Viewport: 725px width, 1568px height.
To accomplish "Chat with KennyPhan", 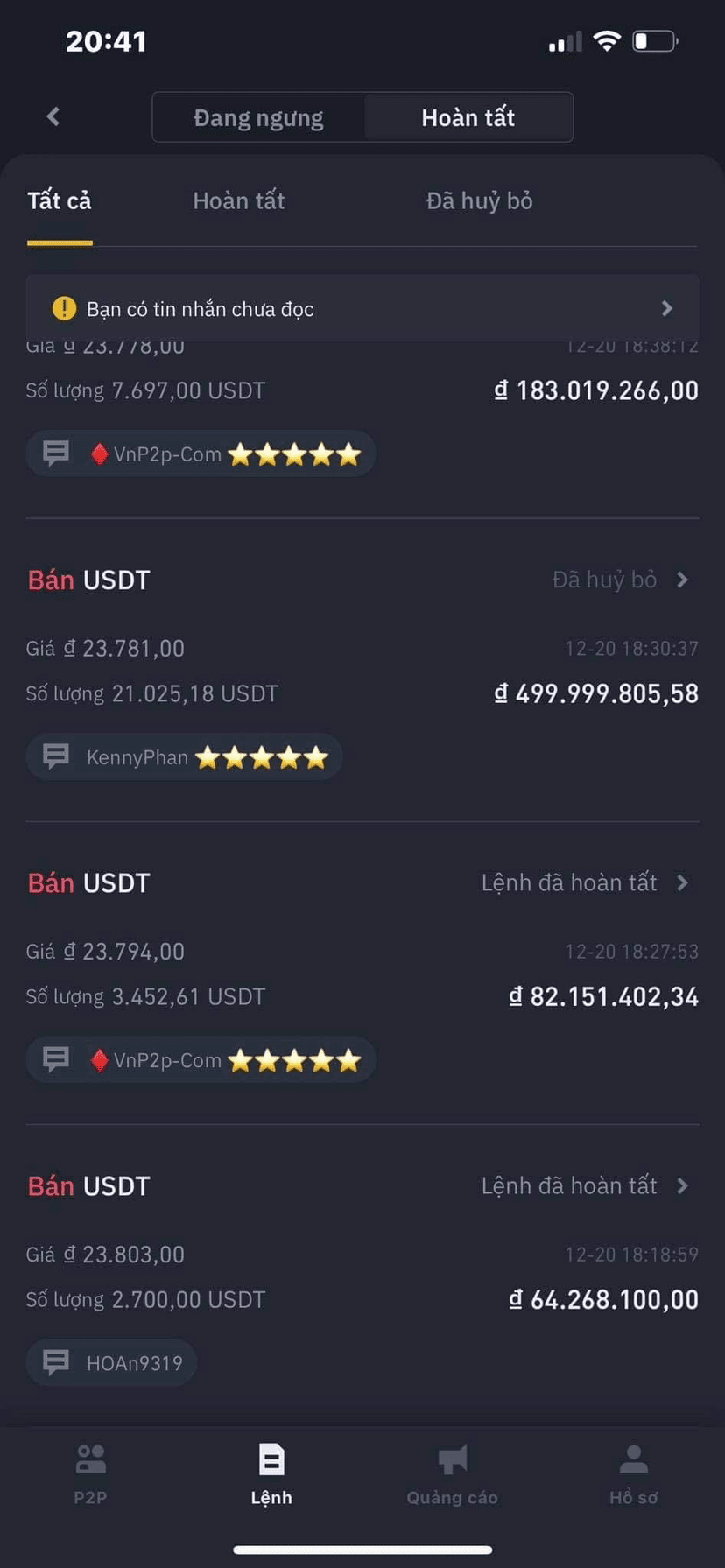I will tap(184, 757).
